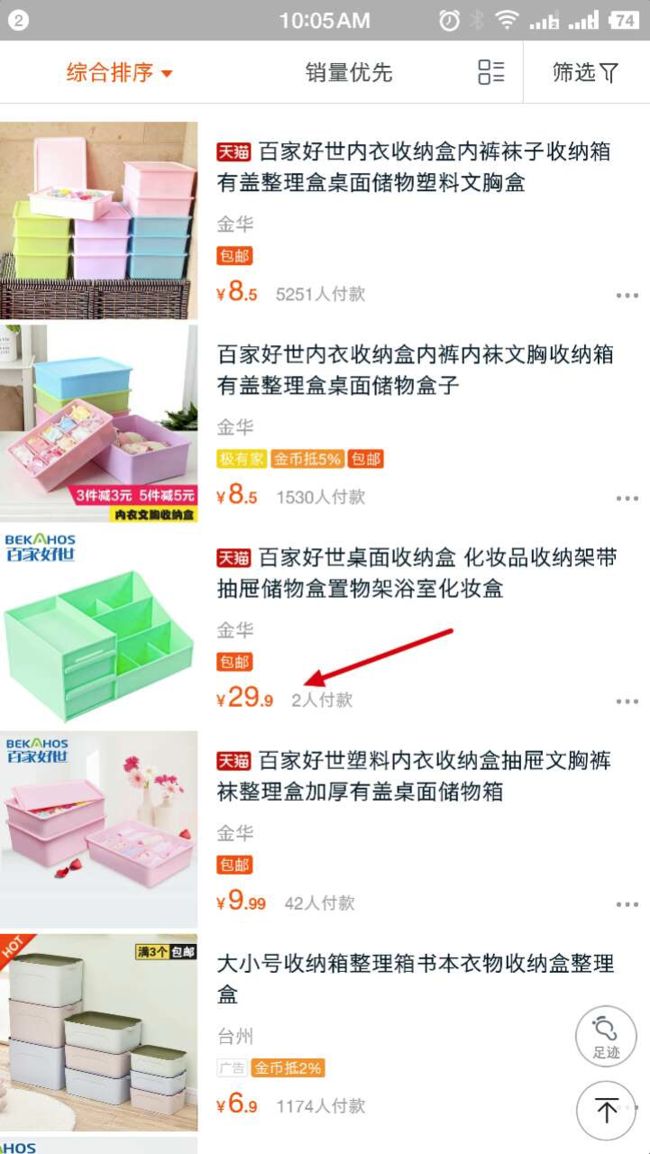Open the 综合排序 sort dropdown
The height and width of the screenshot is (1154, 650).
119,72
